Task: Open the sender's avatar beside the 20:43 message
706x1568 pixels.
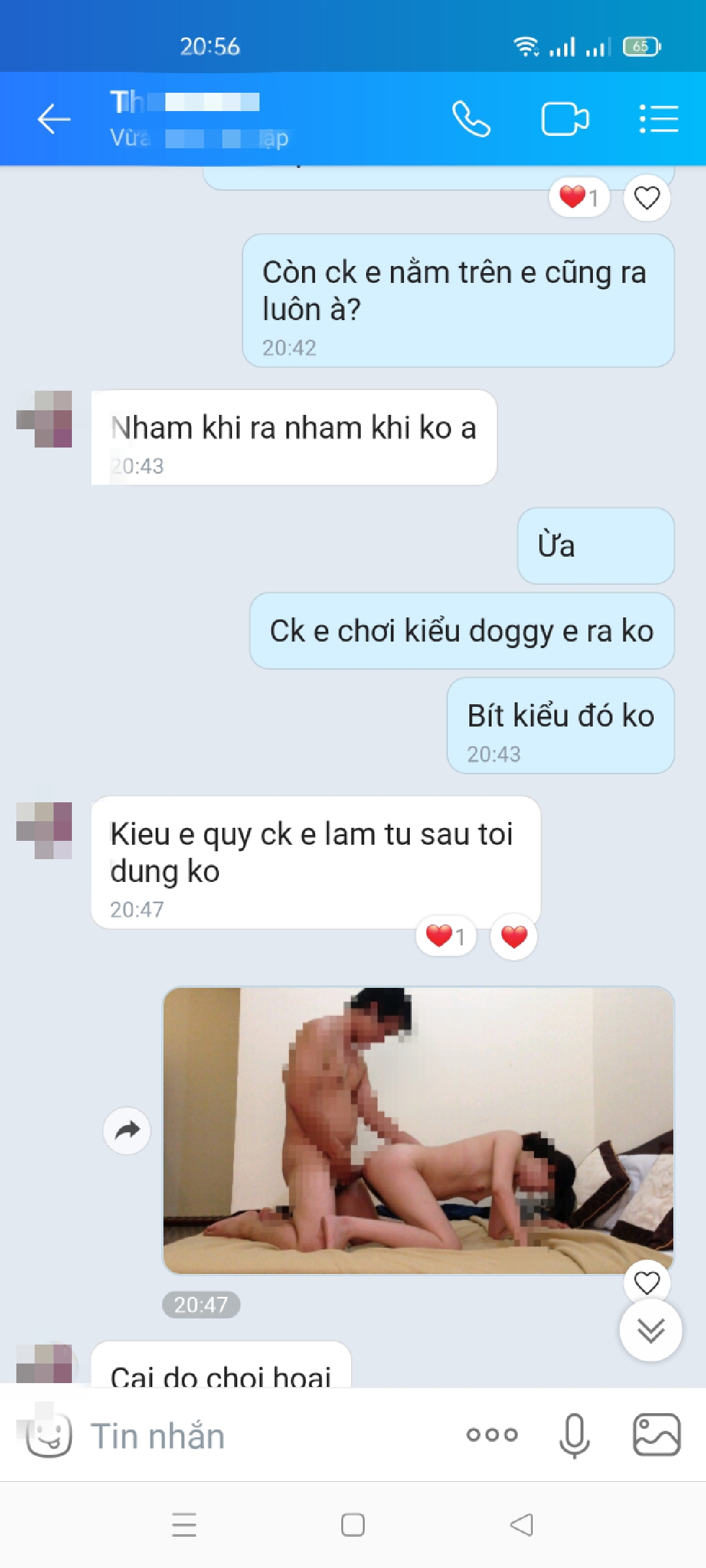Action: [44, 419]
